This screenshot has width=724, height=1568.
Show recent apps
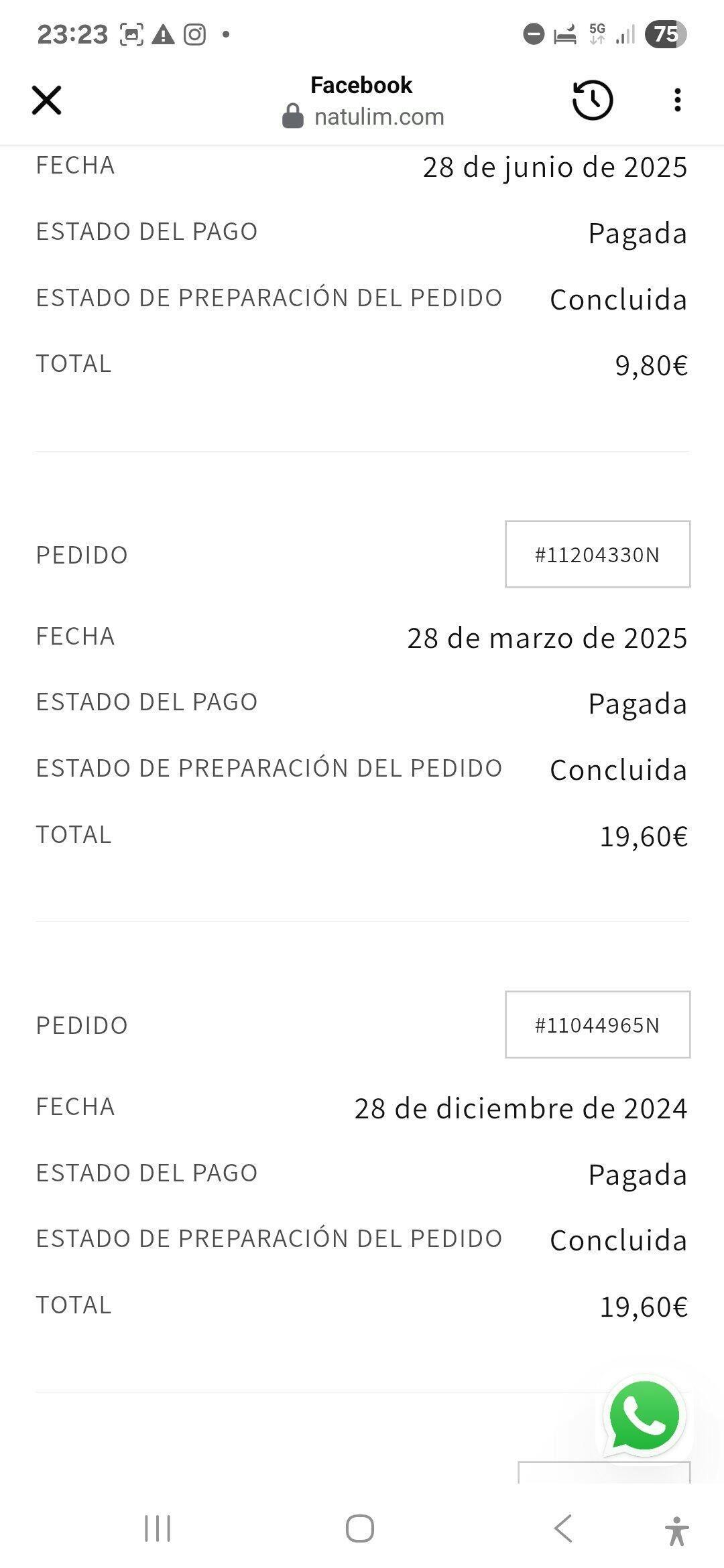tap(158, 1528)
